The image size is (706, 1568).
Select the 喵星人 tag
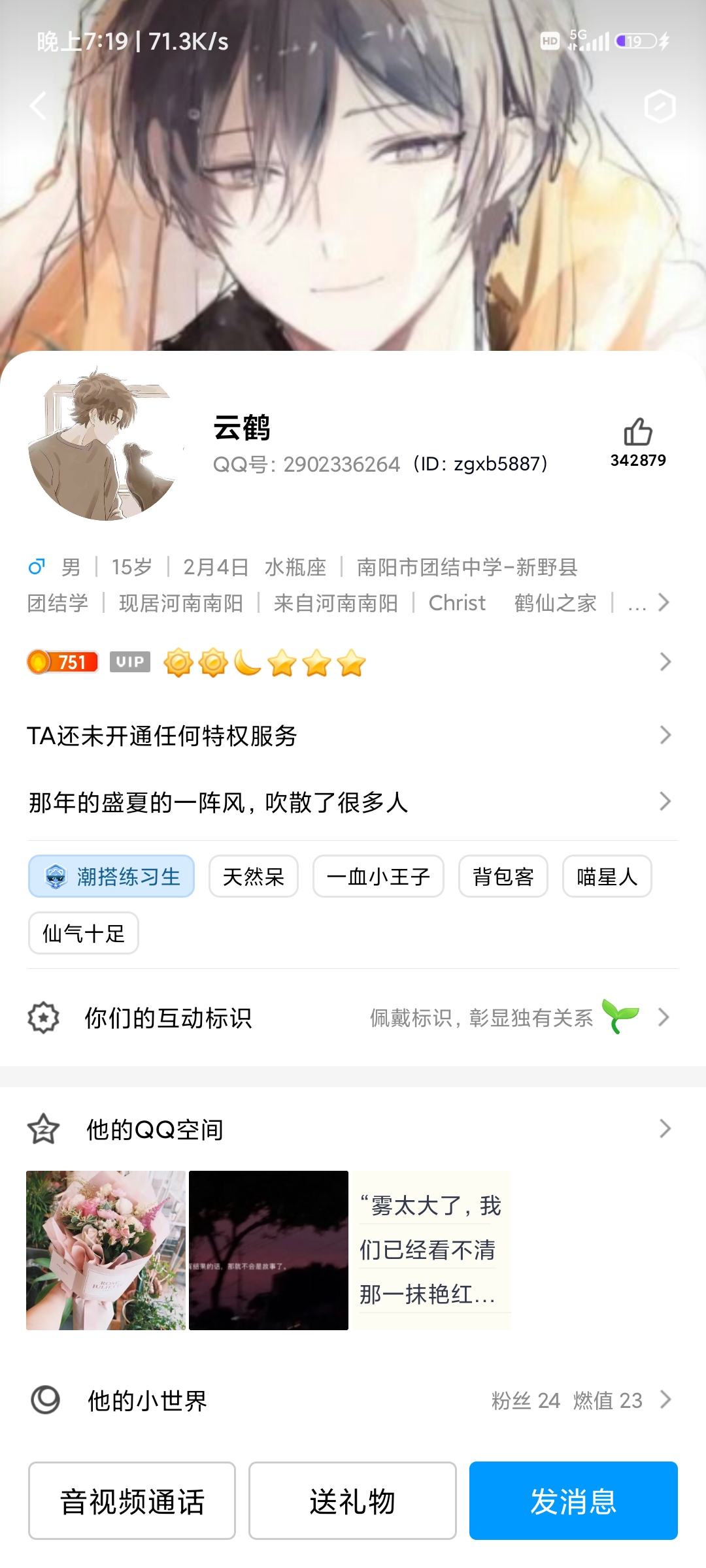click(607, 876)
